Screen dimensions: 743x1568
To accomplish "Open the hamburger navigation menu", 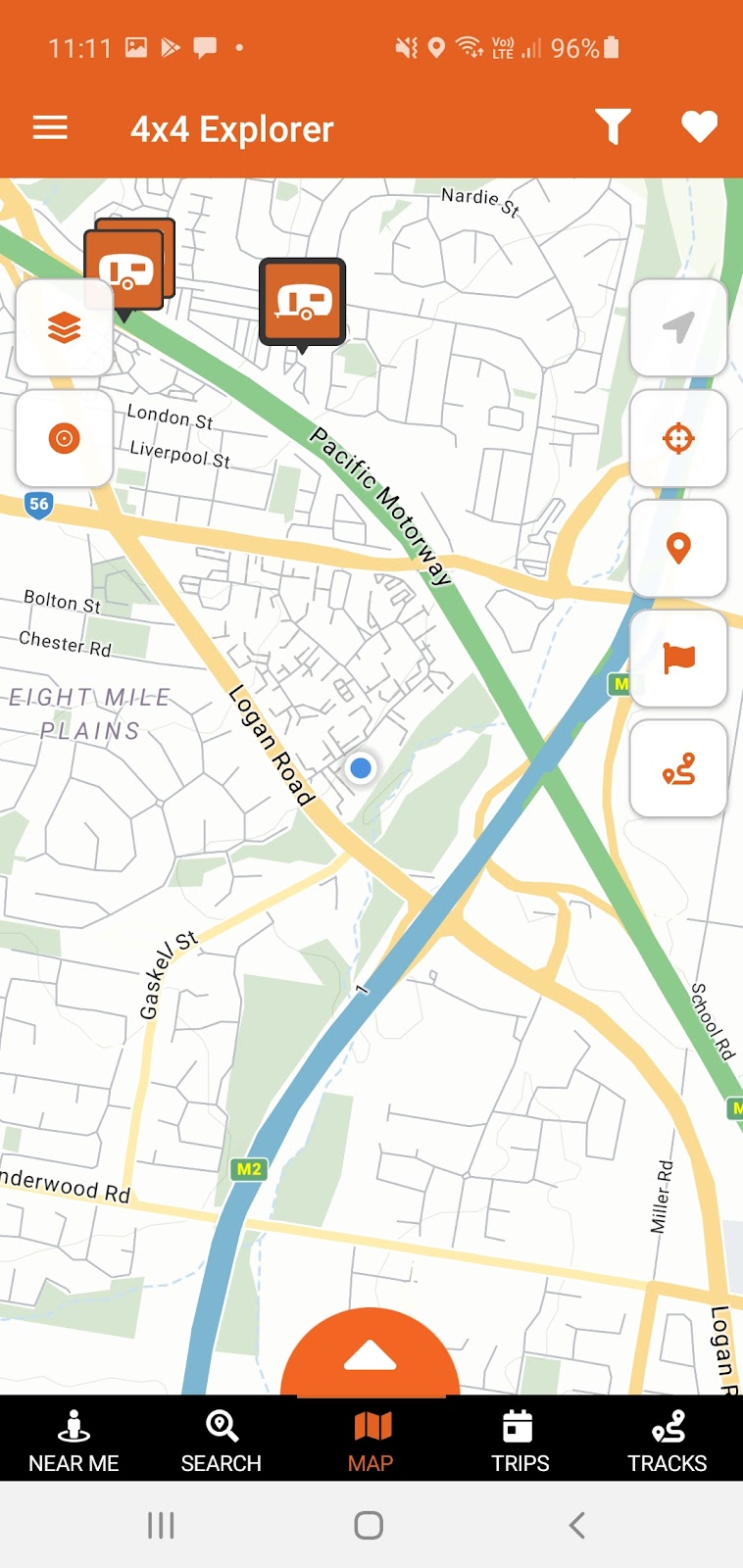I will click(x=50, y=128).
